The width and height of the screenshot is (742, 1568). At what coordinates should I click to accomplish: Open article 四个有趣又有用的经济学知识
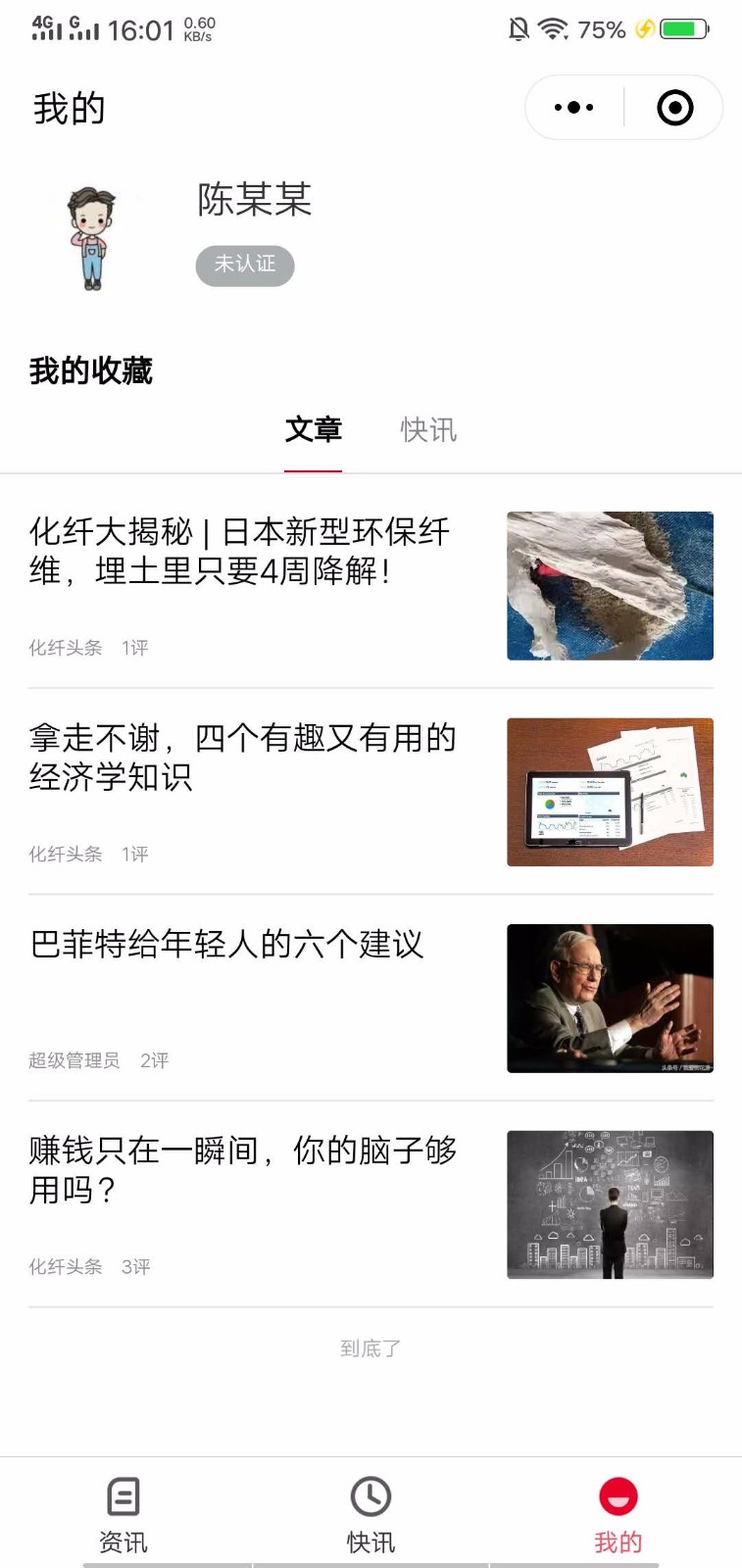[x=371, y=792]
